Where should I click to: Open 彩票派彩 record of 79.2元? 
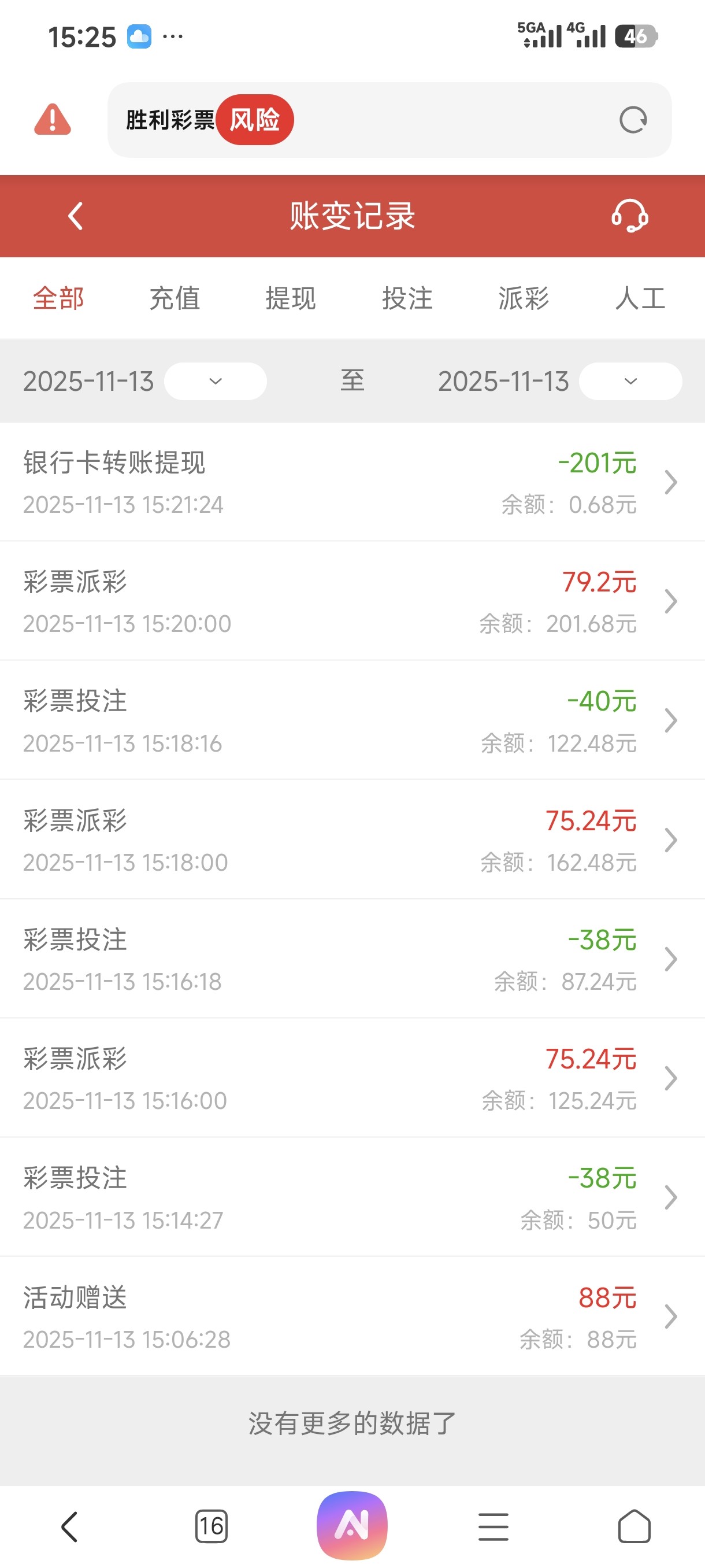pyautogui.click(x=352, y=601)
